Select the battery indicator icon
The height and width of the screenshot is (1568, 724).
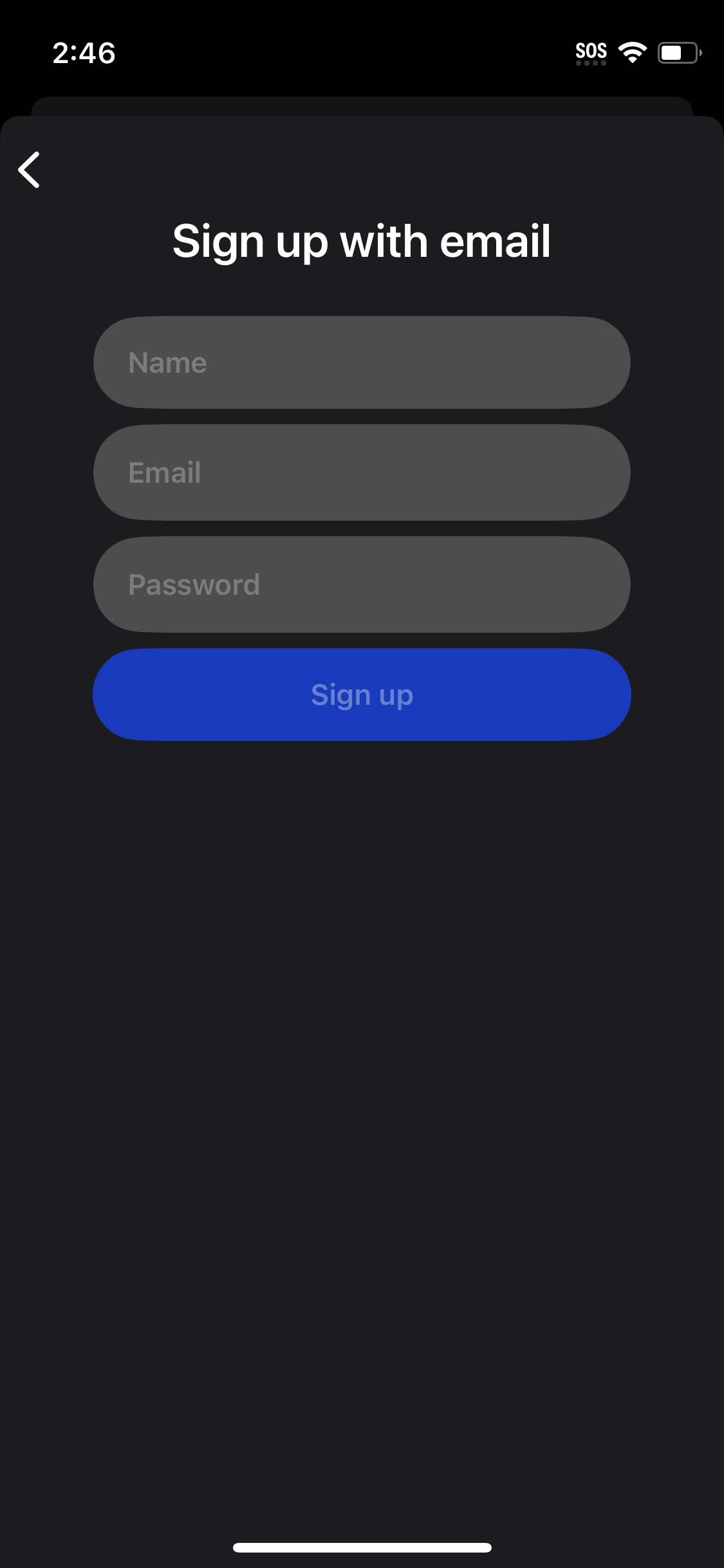[x=676, y=53]
